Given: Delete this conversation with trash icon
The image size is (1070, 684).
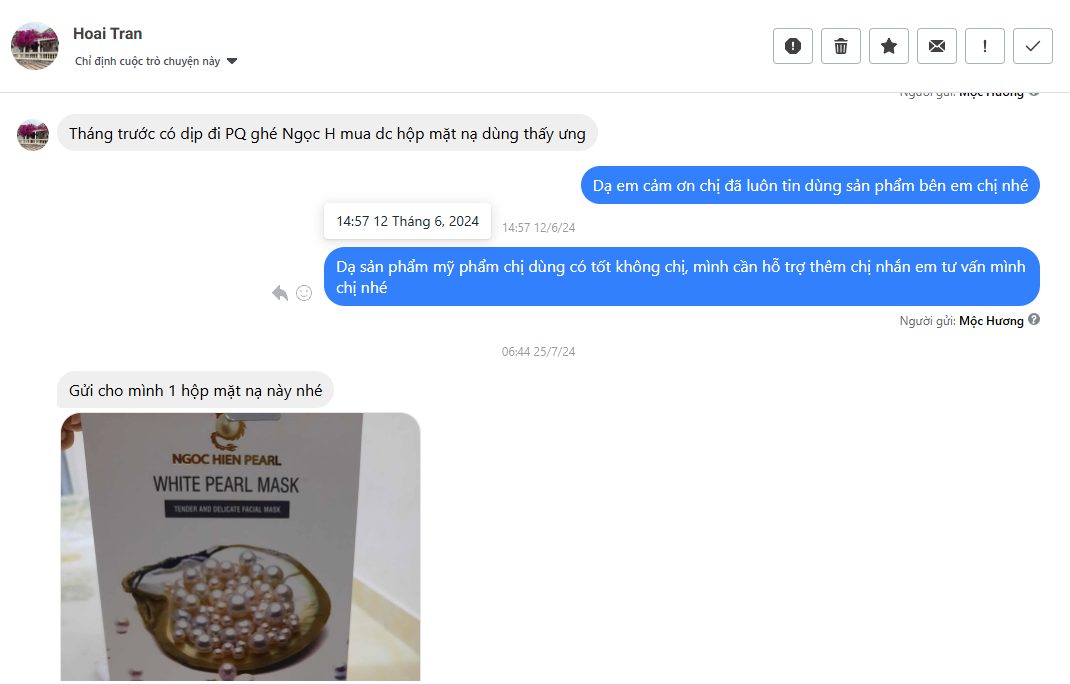Looking at the screenshot, I should click(841, 46).
